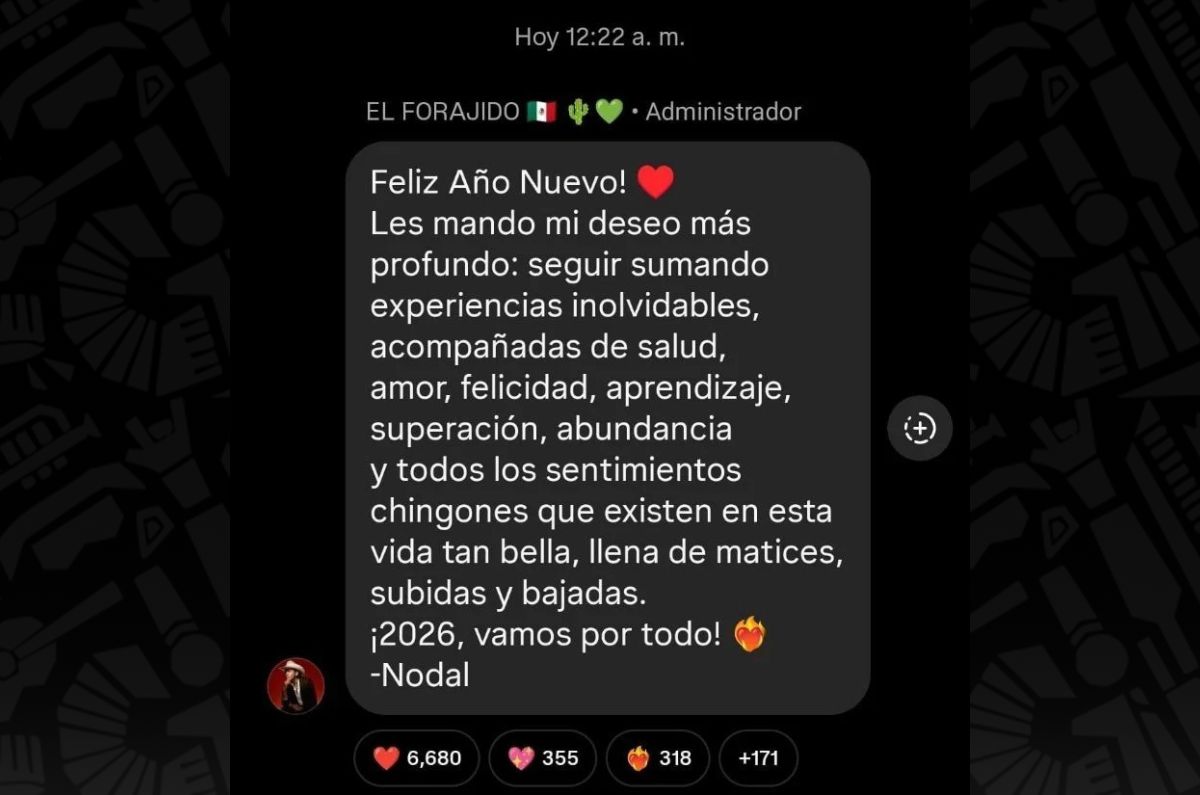Tap the sparkling heart reaction with 355
This screenshot has height=795, width=1200.
coord(543,758)
